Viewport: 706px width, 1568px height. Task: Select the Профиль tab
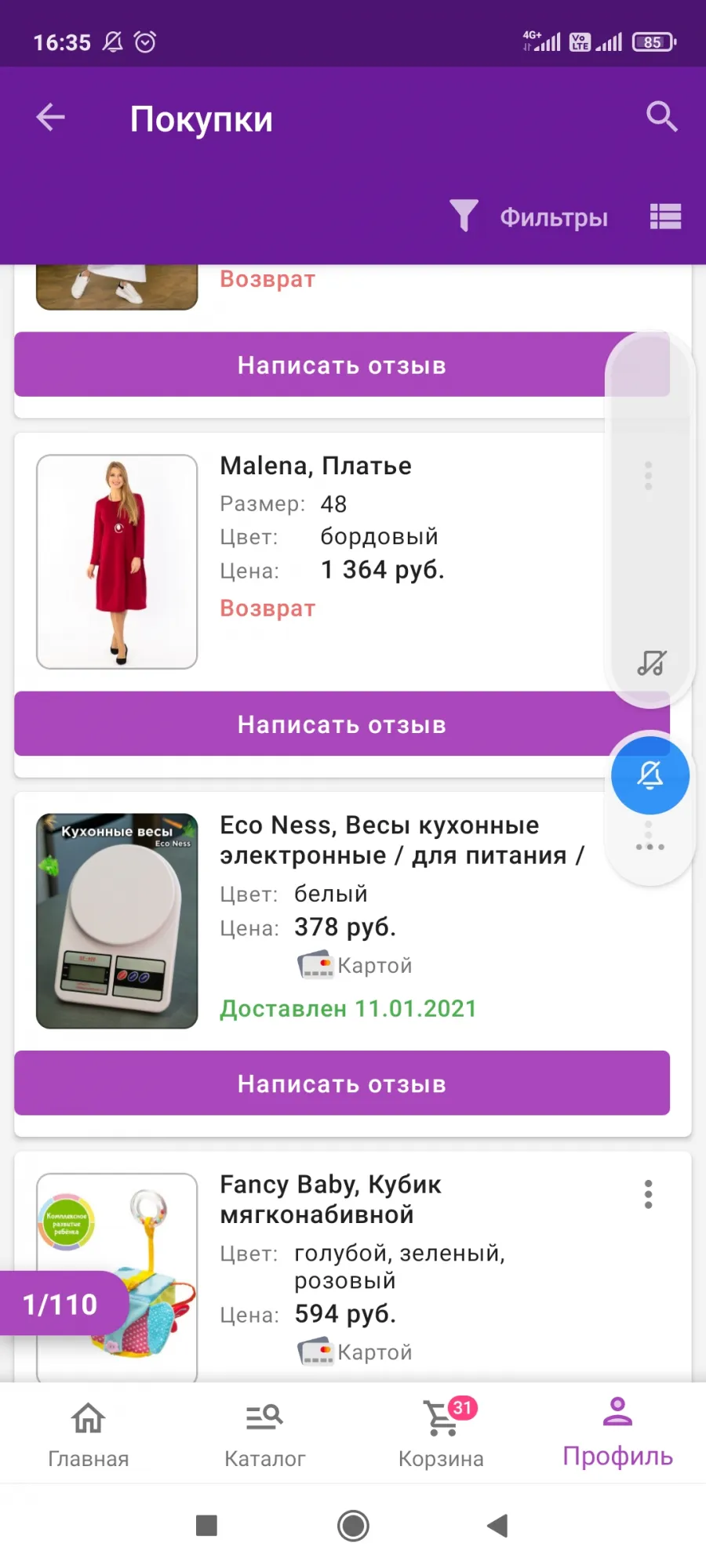[x=617, y=1433]
